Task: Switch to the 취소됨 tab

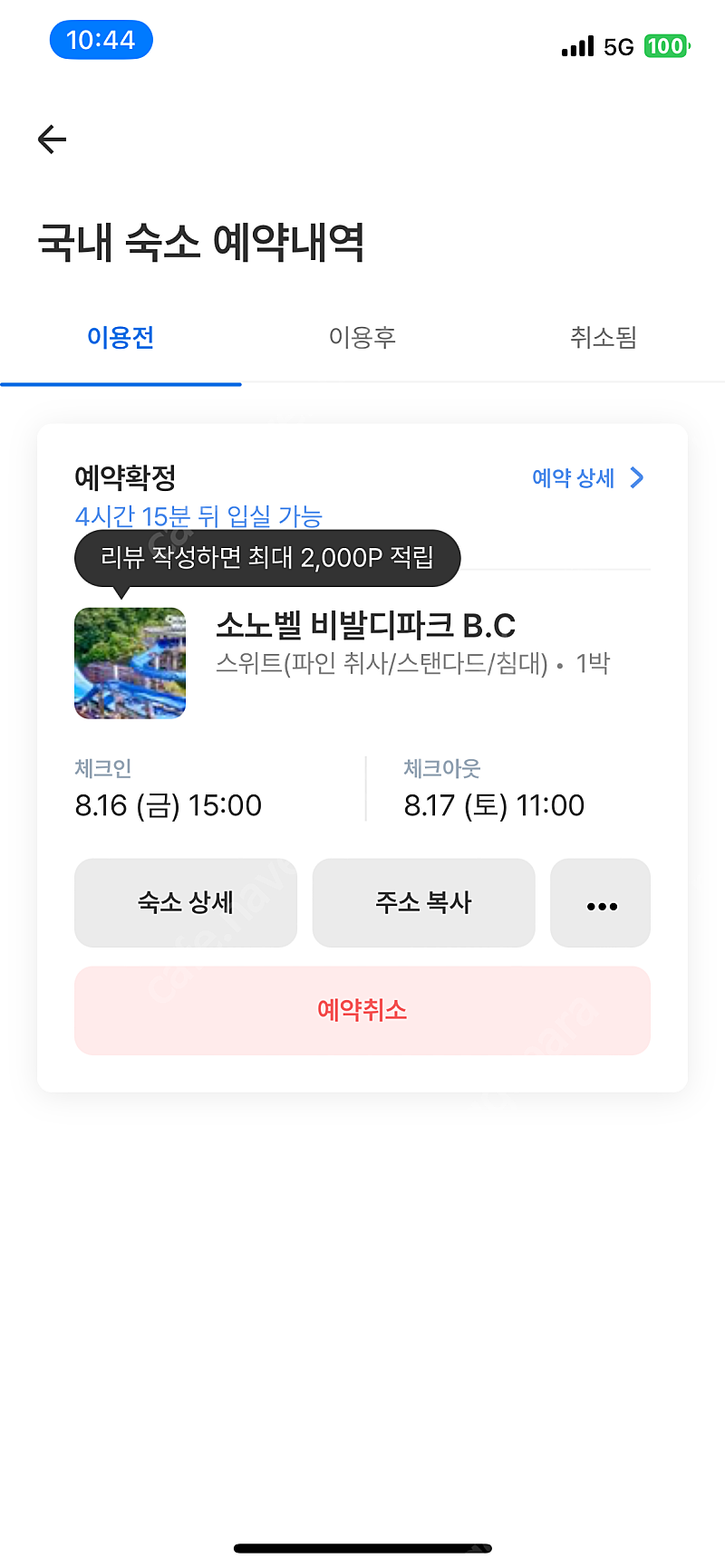Action: pos(604,338)
